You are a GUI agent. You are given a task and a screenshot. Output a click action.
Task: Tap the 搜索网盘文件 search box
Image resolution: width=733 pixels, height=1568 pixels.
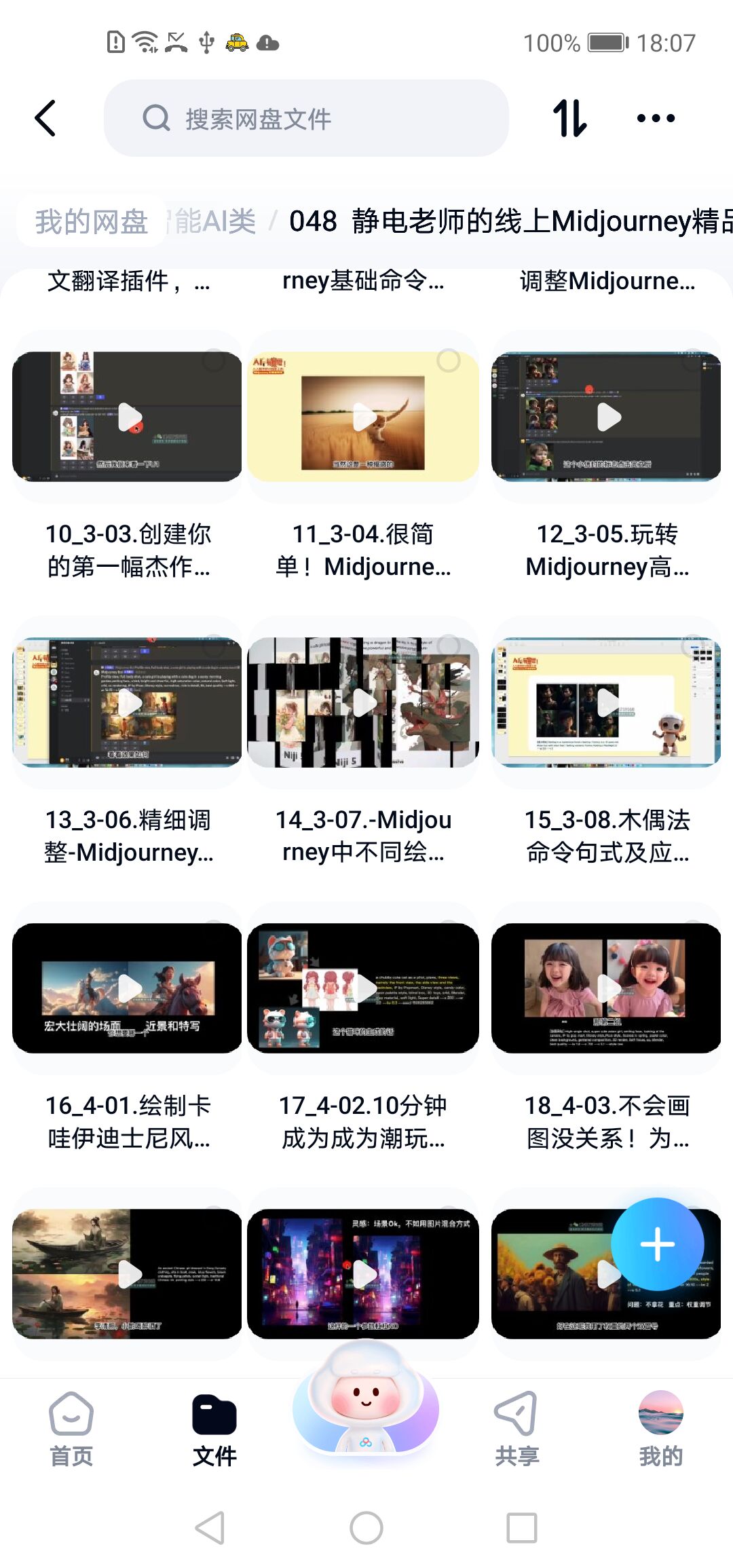coord(305,119)
